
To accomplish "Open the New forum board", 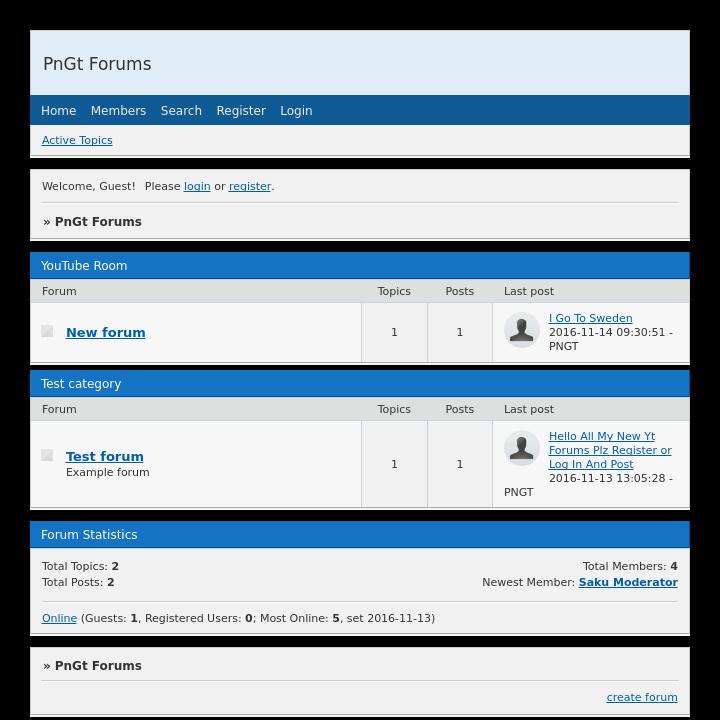I will (x=105, y=332).
